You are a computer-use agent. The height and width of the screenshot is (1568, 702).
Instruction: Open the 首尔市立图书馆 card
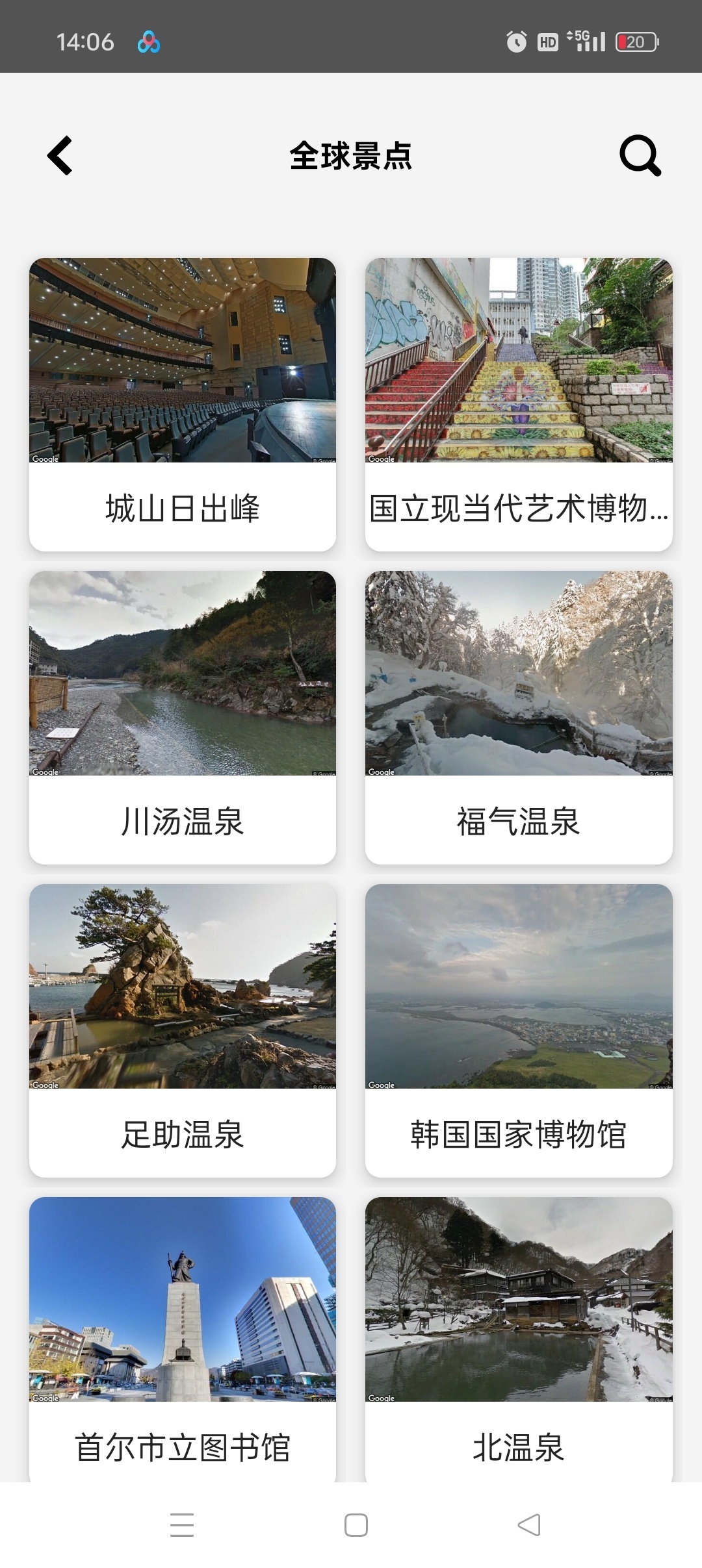coord(183,1338)
